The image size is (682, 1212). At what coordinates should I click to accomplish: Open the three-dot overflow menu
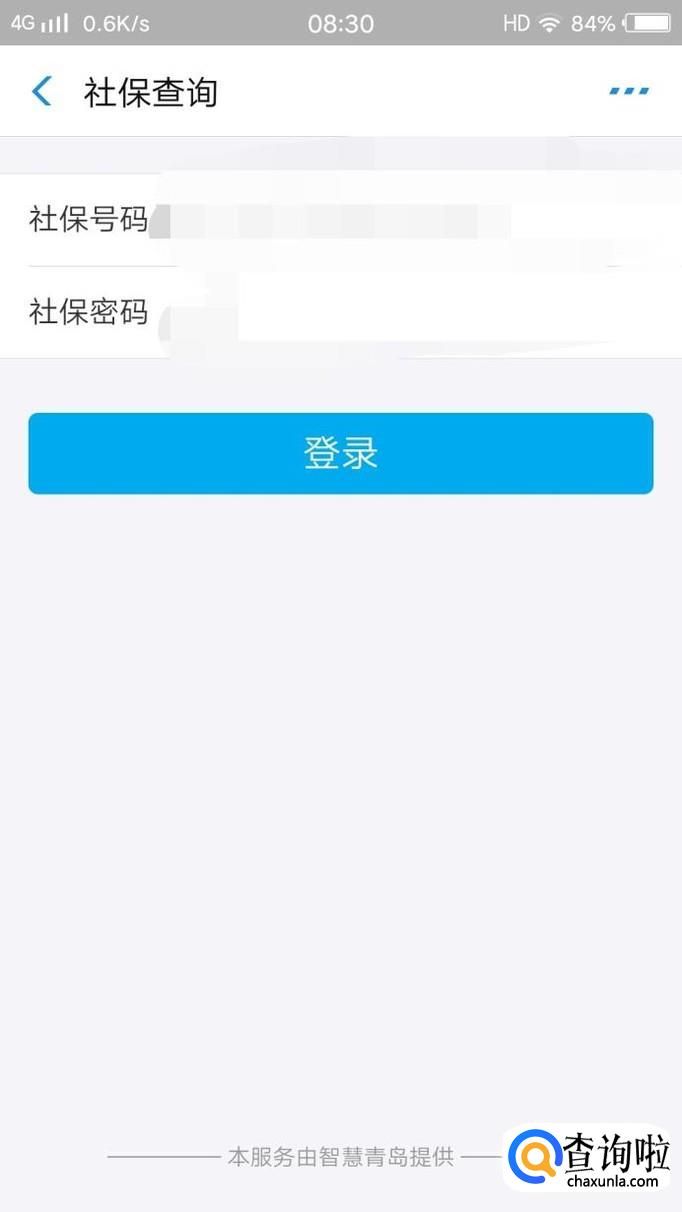click(629, 92)
